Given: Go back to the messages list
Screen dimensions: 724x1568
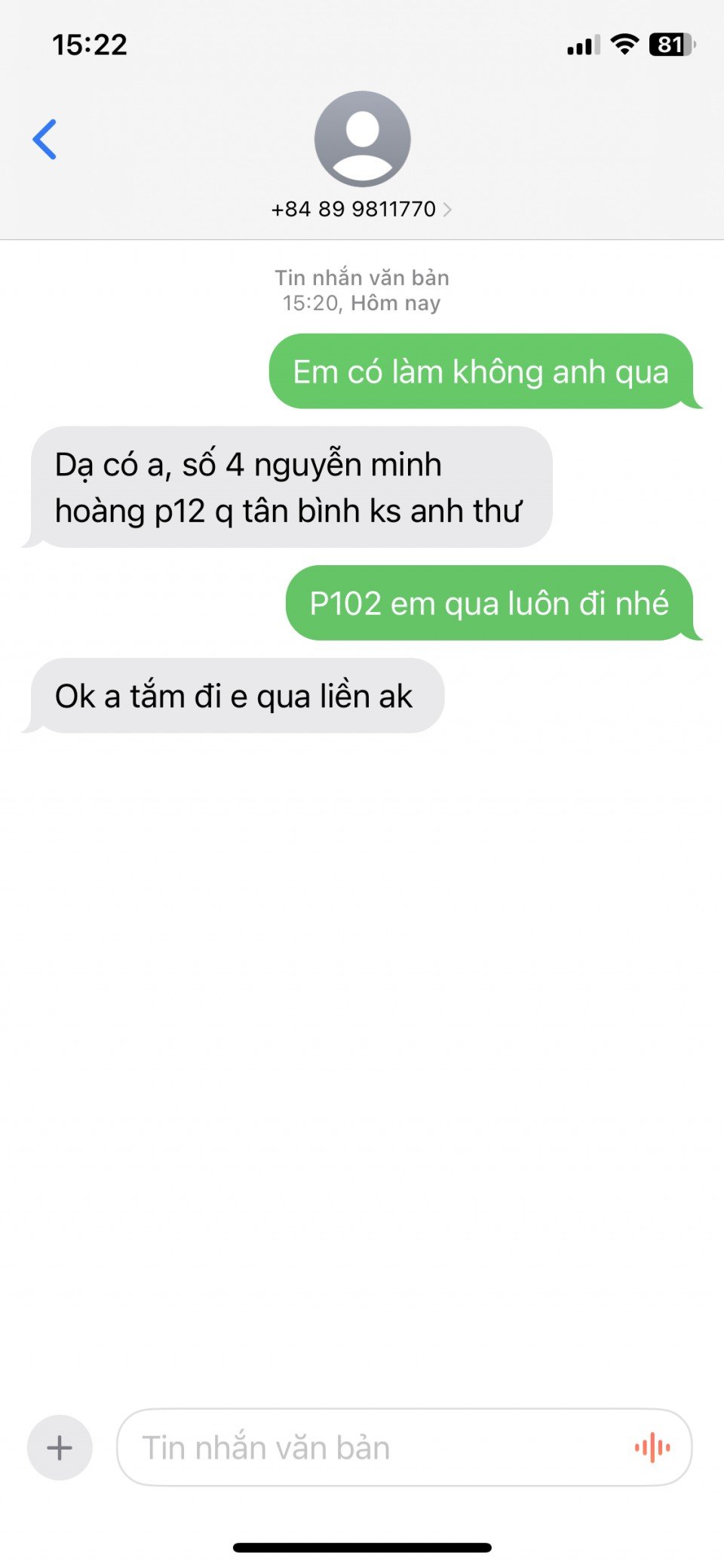Looking at the screenshot, I should coord(45,140).
